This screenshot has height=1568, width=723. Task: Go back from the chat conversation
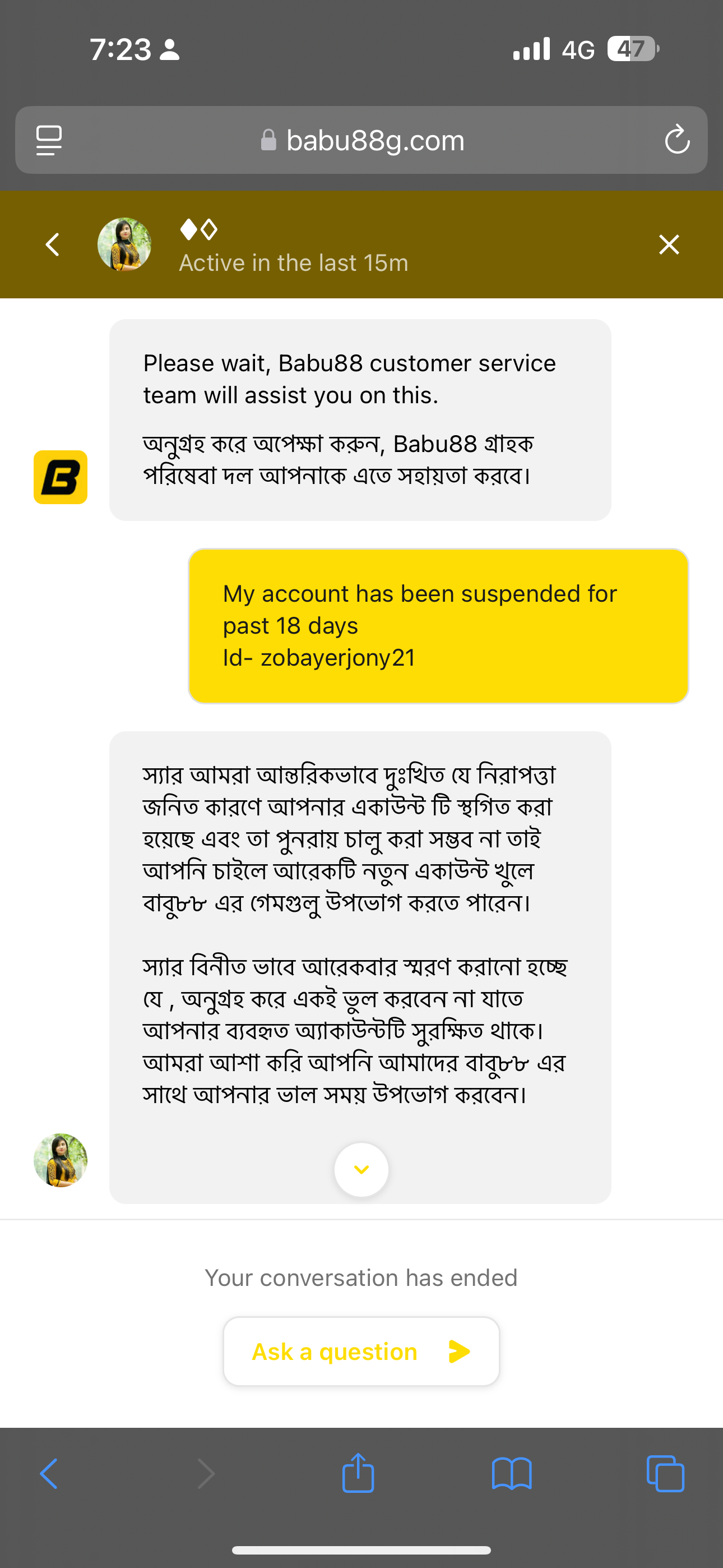[x=53, y=245]
